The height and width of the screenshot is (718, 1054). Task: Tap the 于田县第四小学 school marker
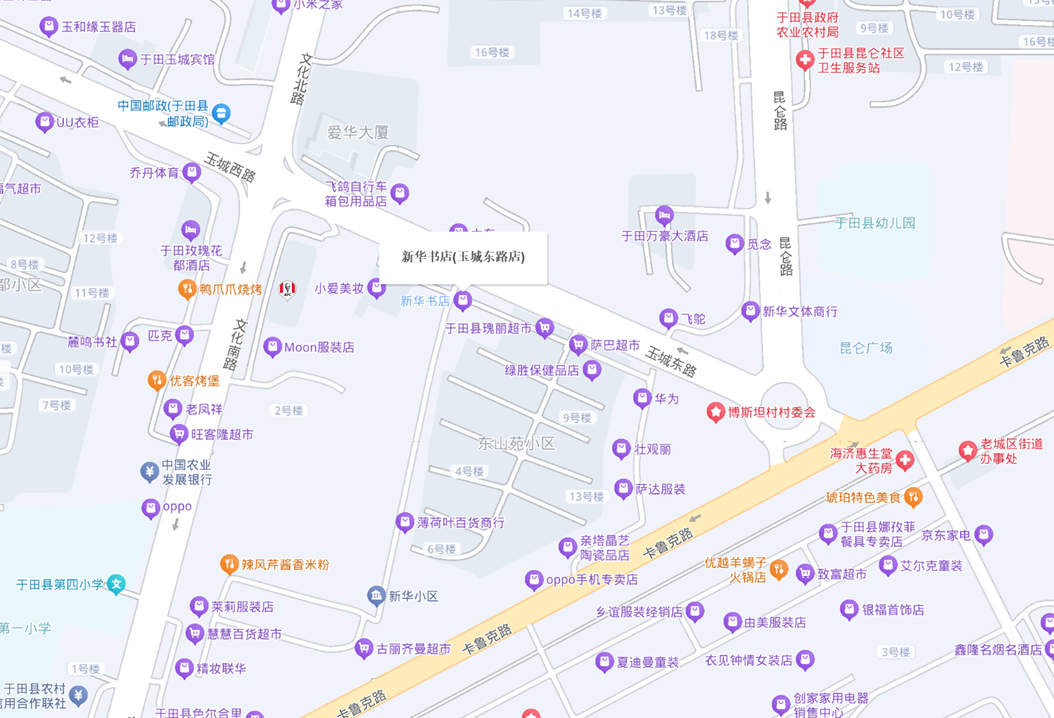[x=117, y=584]
